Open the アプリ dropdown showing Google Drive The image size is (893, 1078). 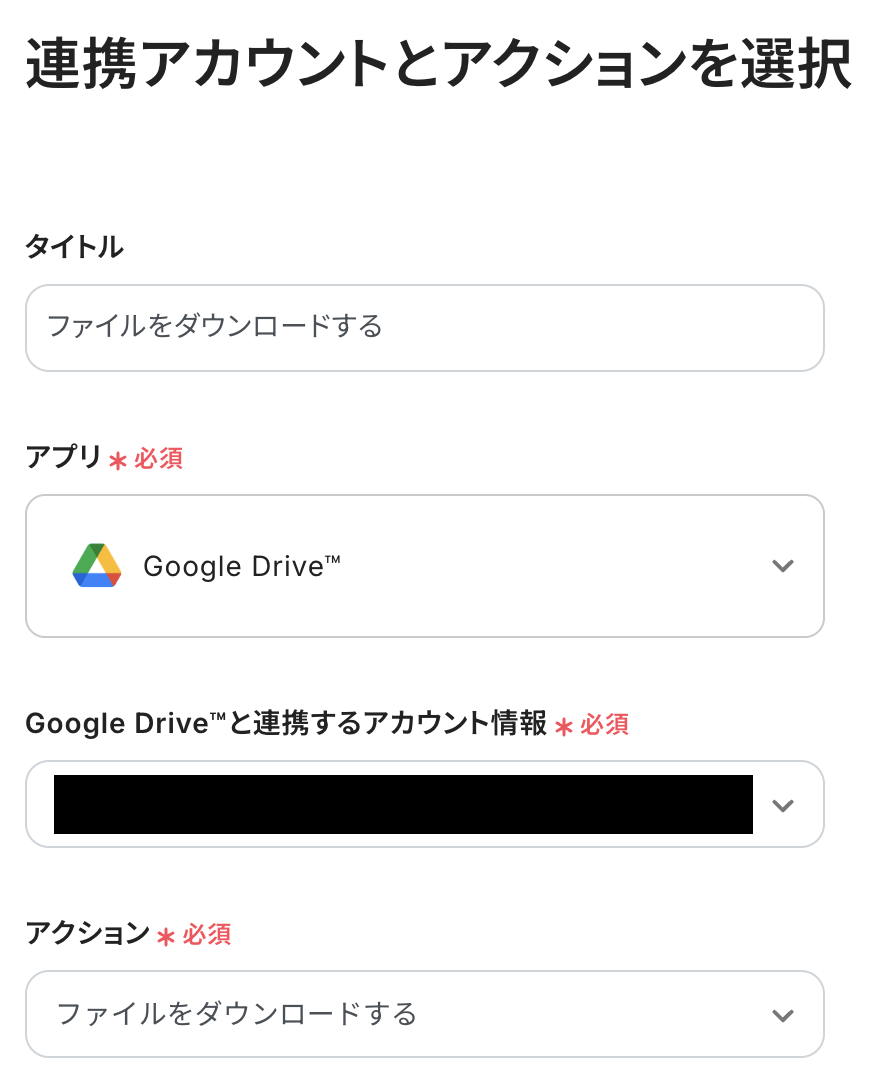click(424, 566)
